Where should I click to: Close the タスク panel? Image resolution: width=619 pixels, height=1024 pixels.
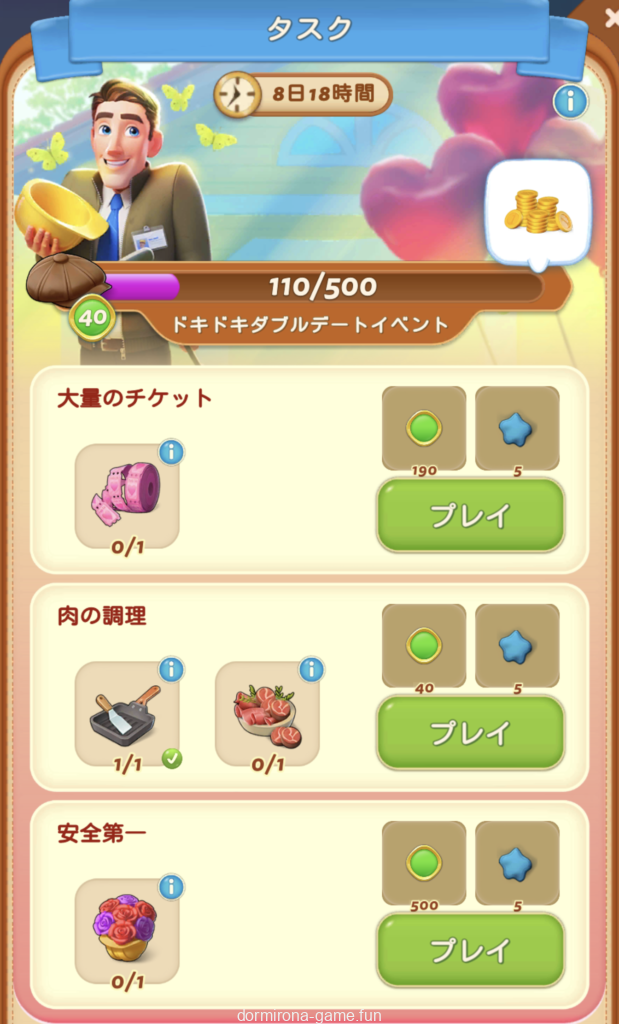coord(611,18)
